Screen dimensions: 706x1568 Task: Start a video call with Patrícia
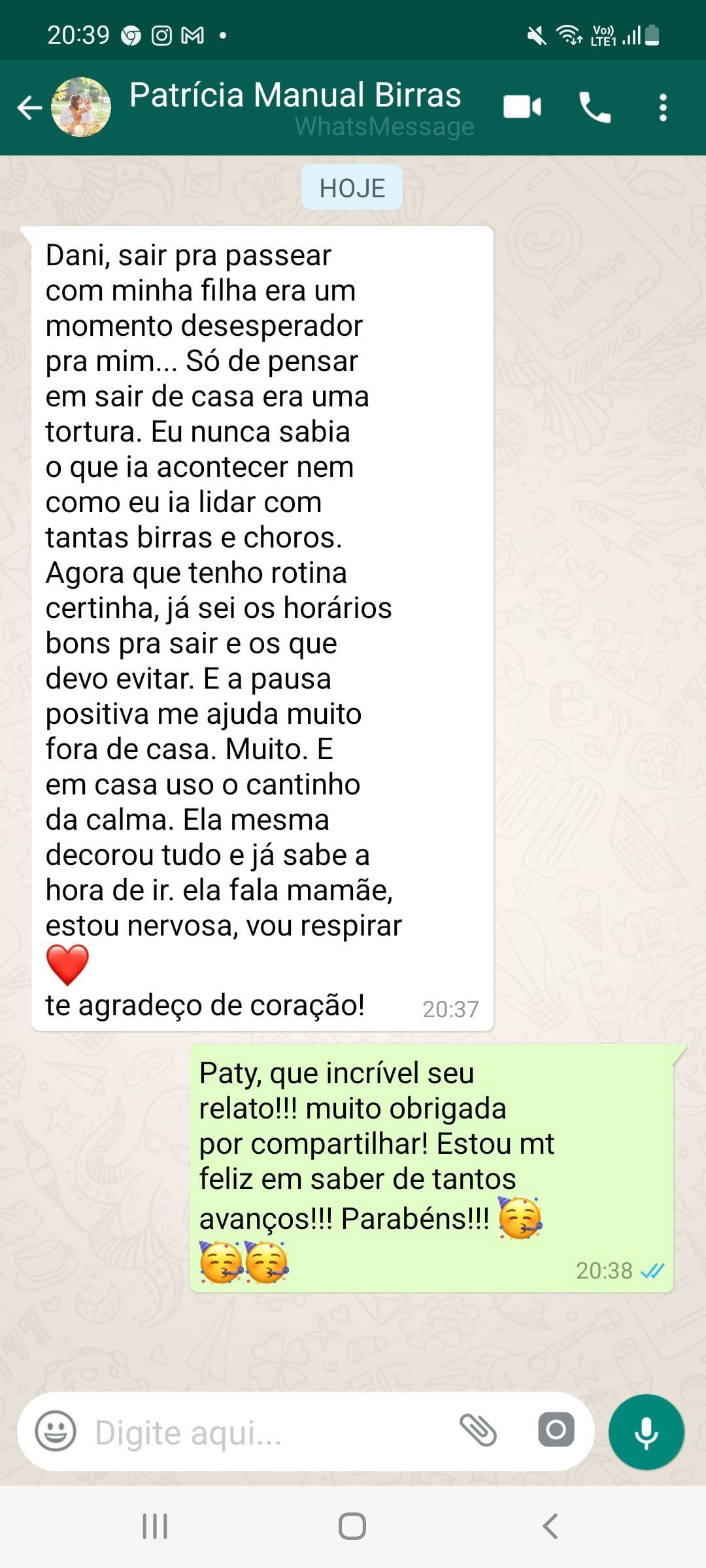(522, 107)
